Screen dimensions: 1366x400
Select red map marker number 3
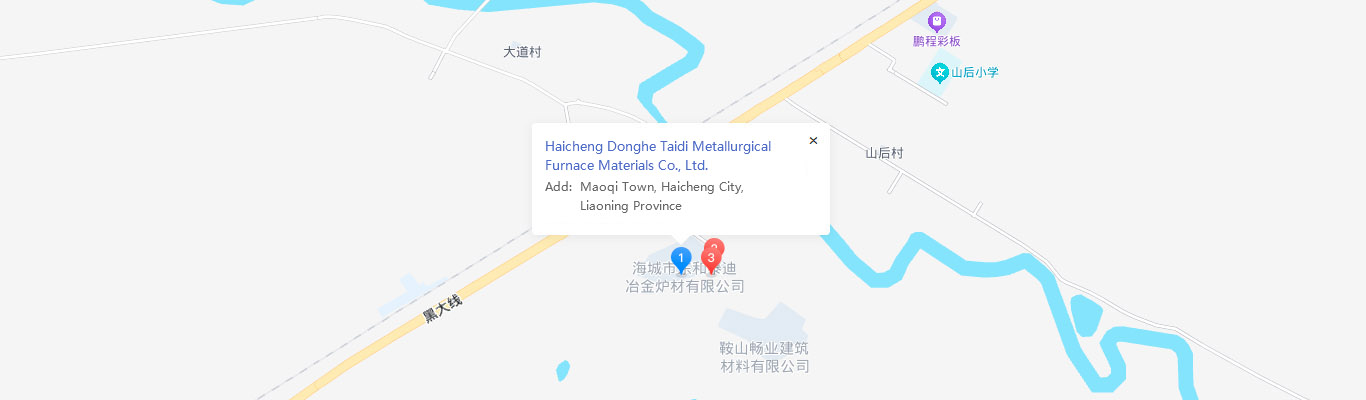coord(711,259)
